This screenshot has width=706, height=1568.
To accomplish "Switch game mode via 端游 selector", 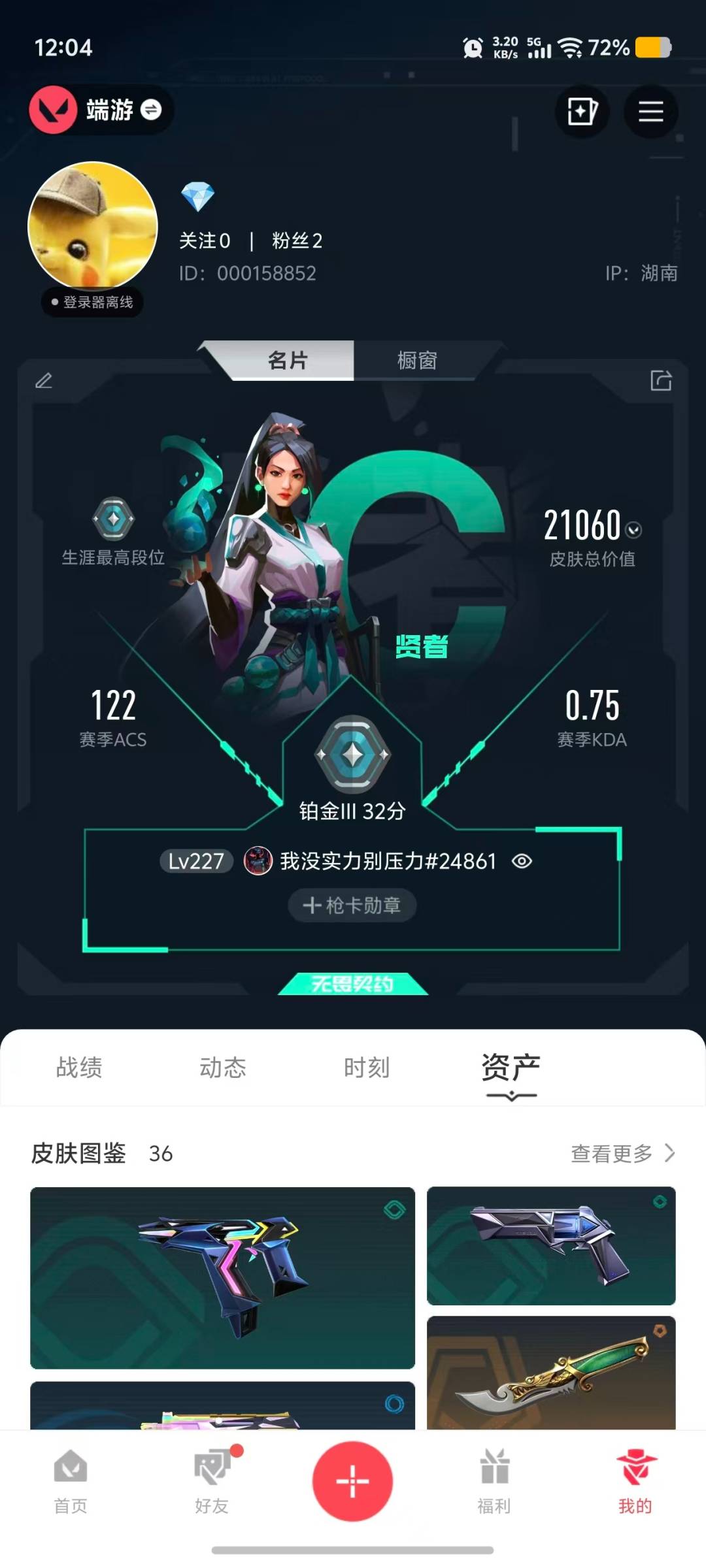I will pyautogui.click(x=101, y=110).
